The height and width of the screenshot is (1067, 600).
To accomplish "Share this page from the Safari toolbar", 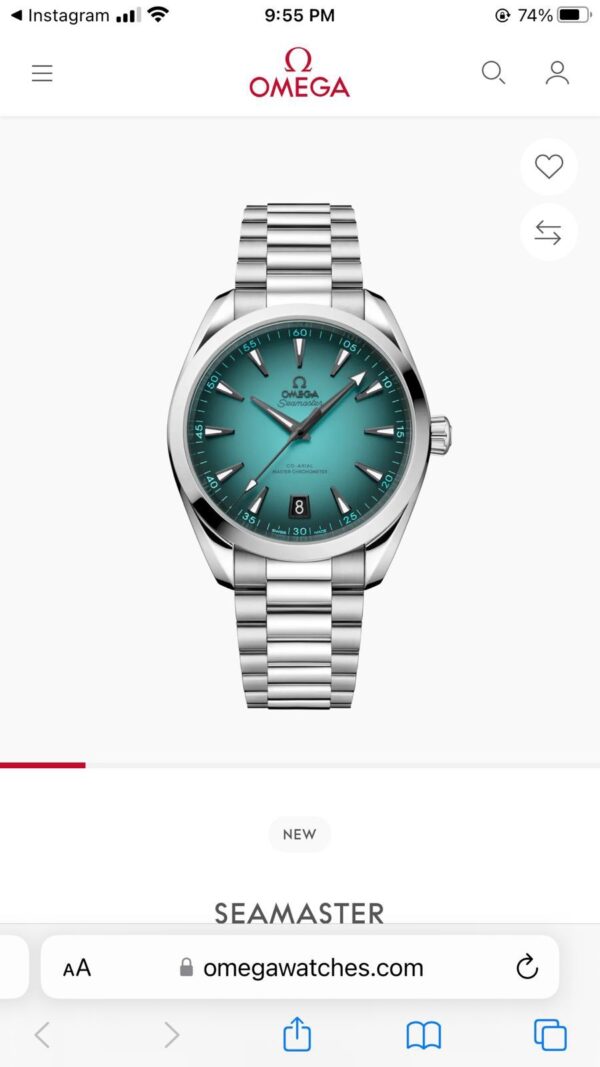I will 297,1034.
